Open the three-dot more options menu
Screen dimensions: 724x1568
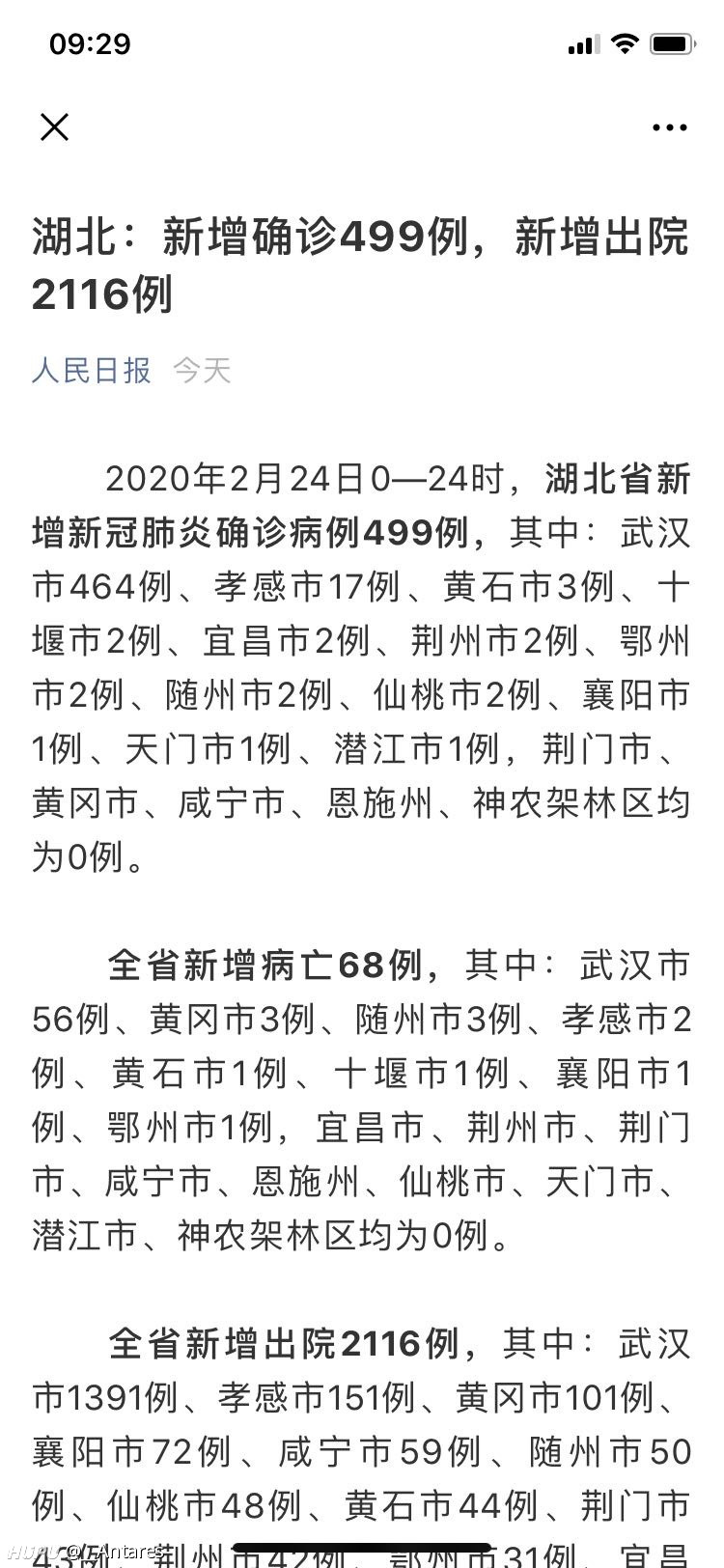click(670, 127)
